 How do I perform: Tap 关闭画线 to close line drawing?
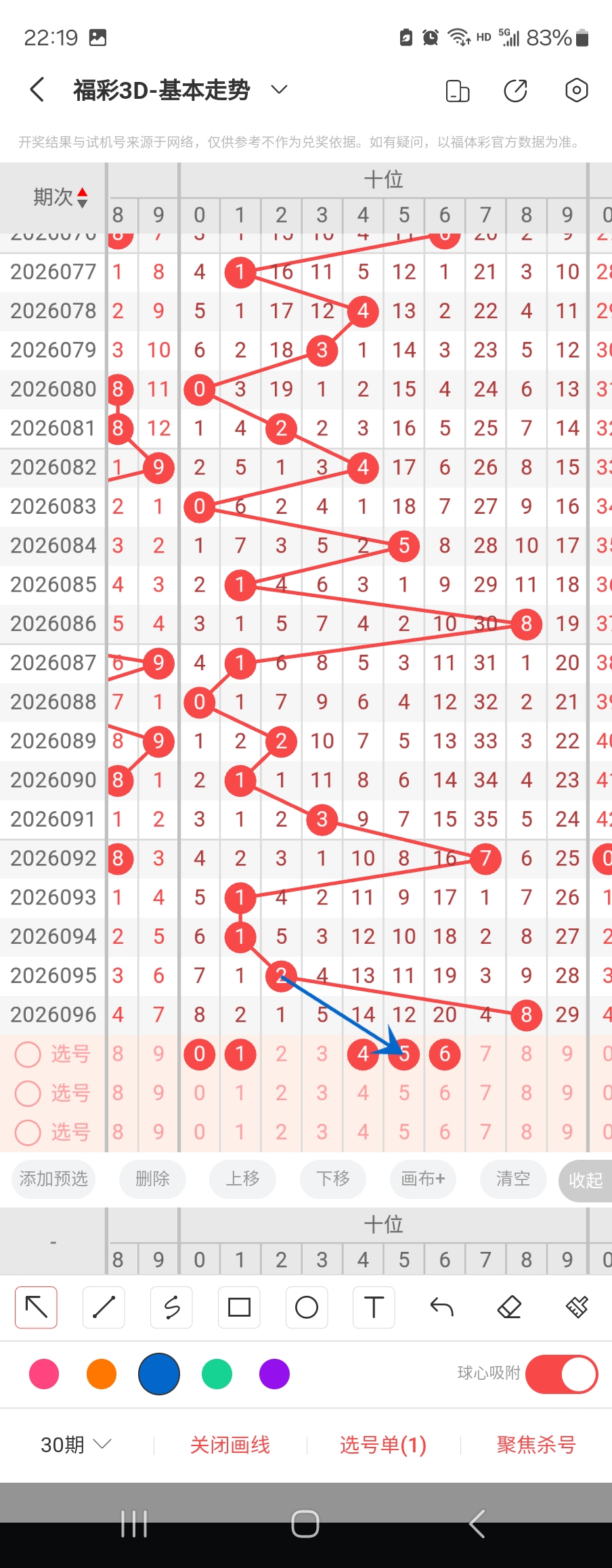coord(230,1445)
